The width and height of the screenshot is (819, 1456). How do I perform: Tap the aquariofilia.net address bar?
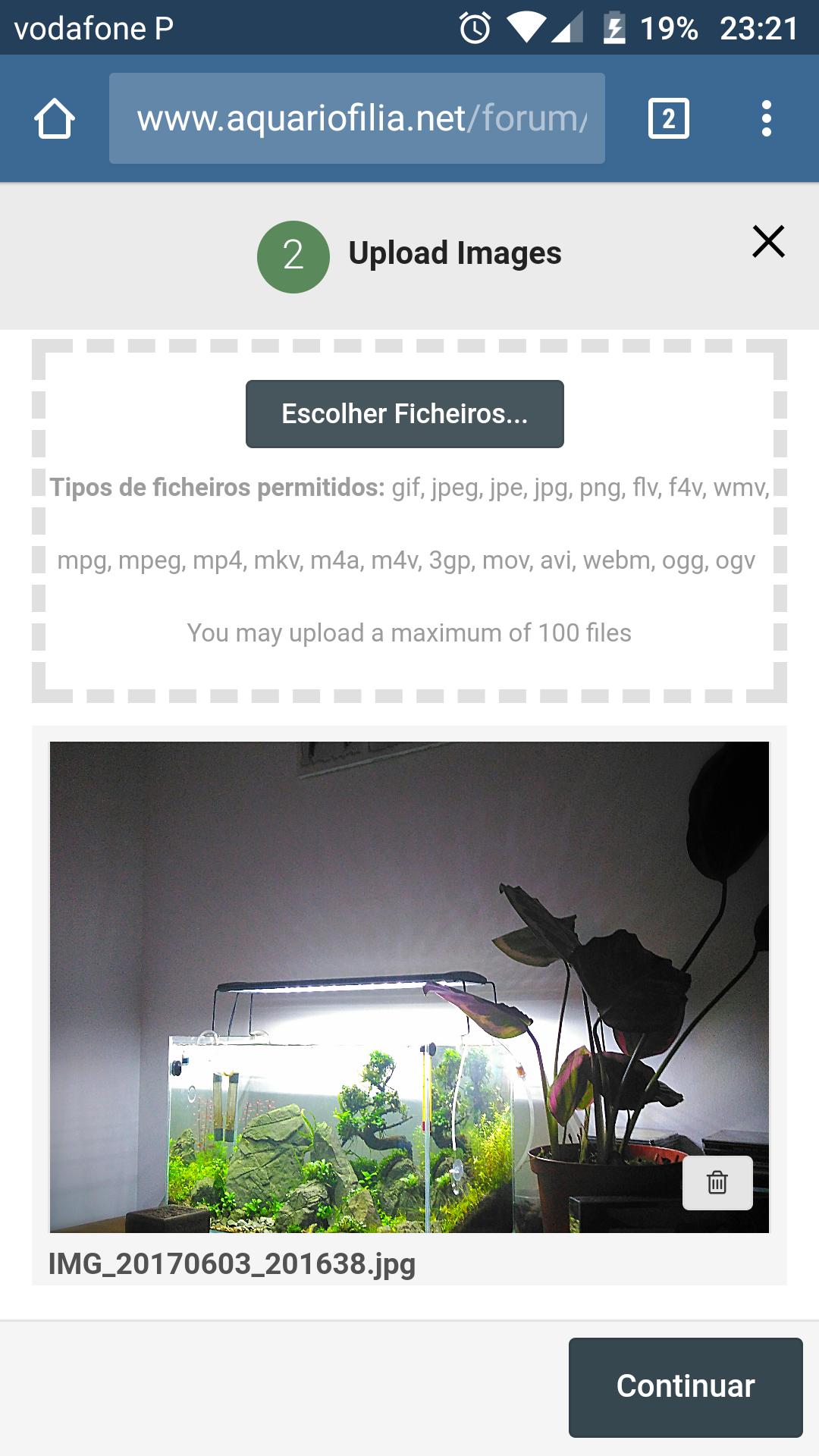click(356, 118)
